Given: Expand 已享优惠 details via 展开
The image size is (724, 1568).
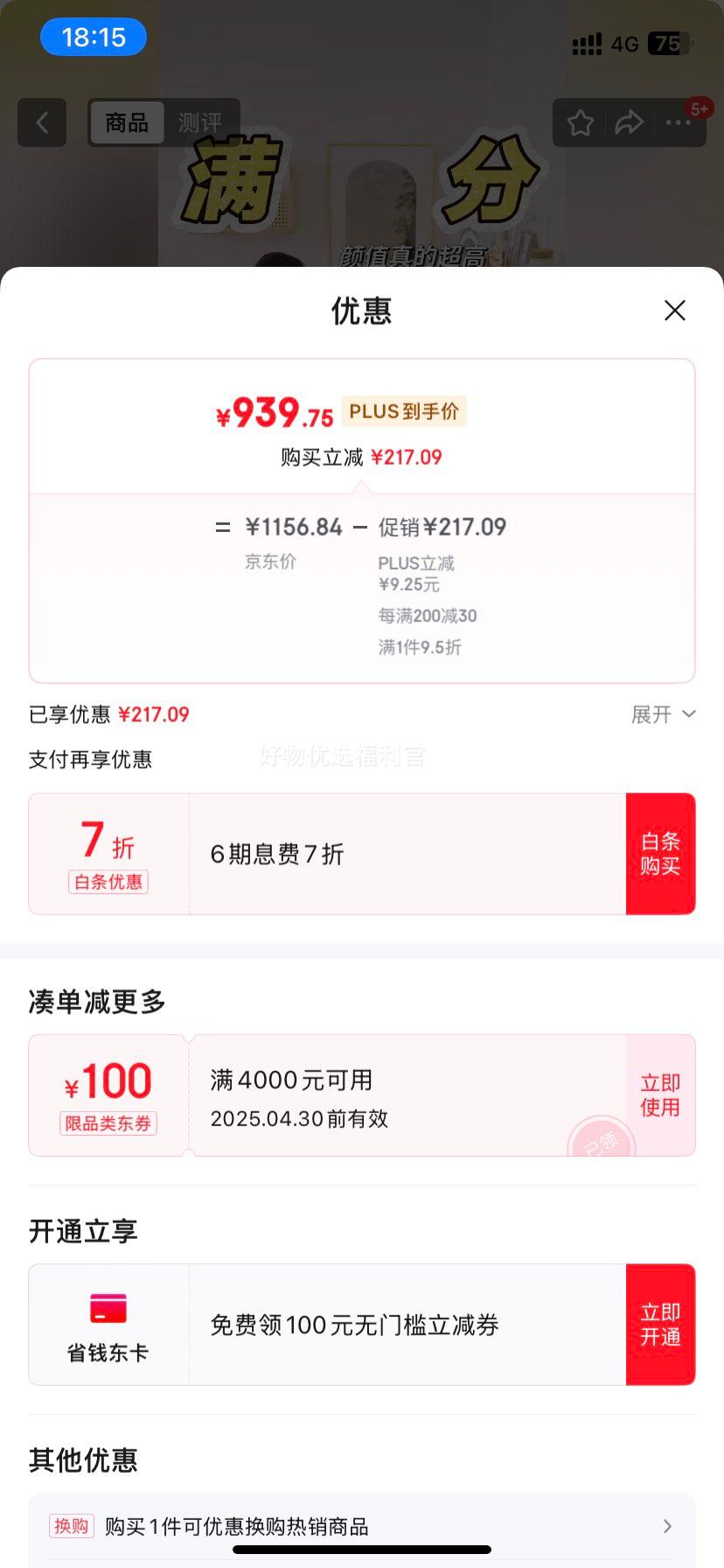Looking at the screenshot, I should click(x=664, y=715).
